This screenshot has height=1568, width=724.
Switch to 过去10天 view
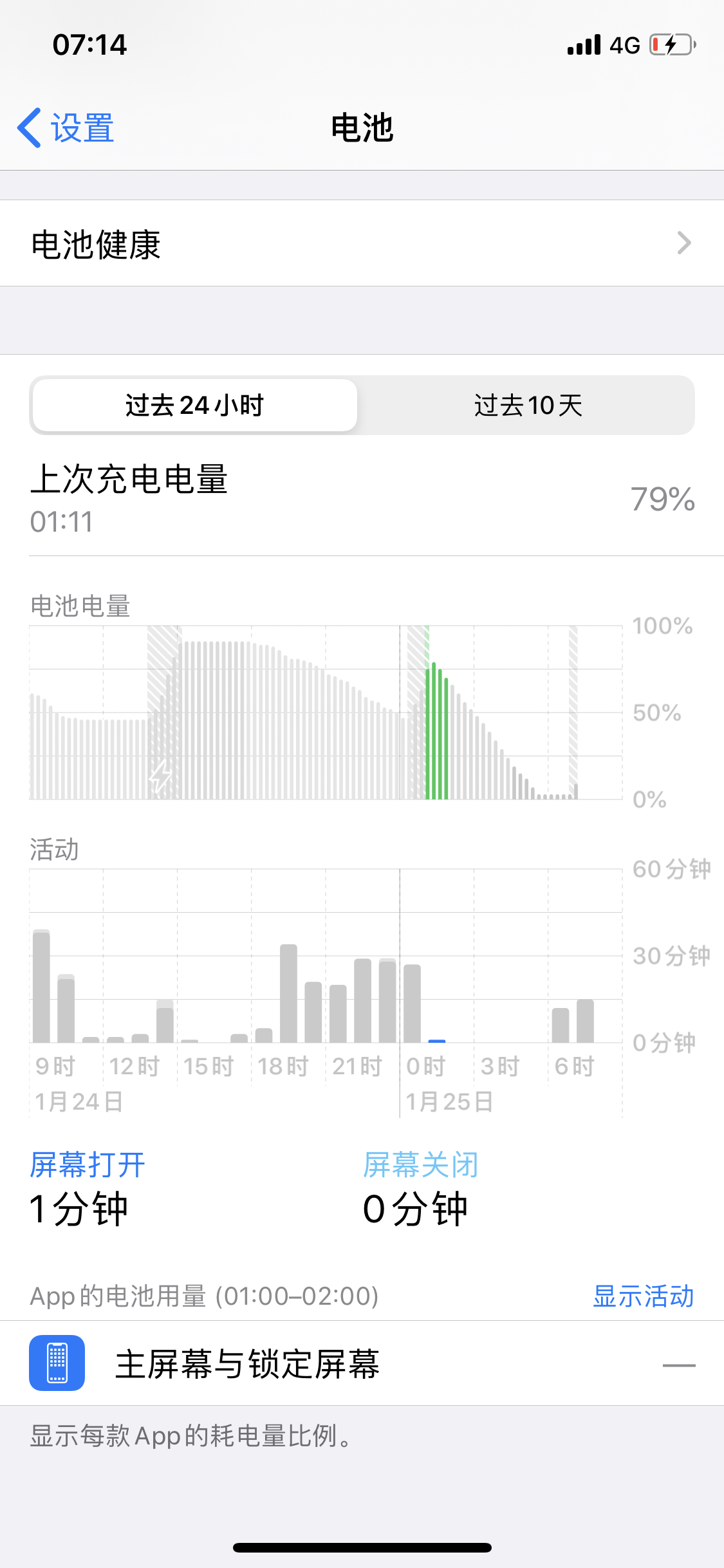tap(528, 406)
